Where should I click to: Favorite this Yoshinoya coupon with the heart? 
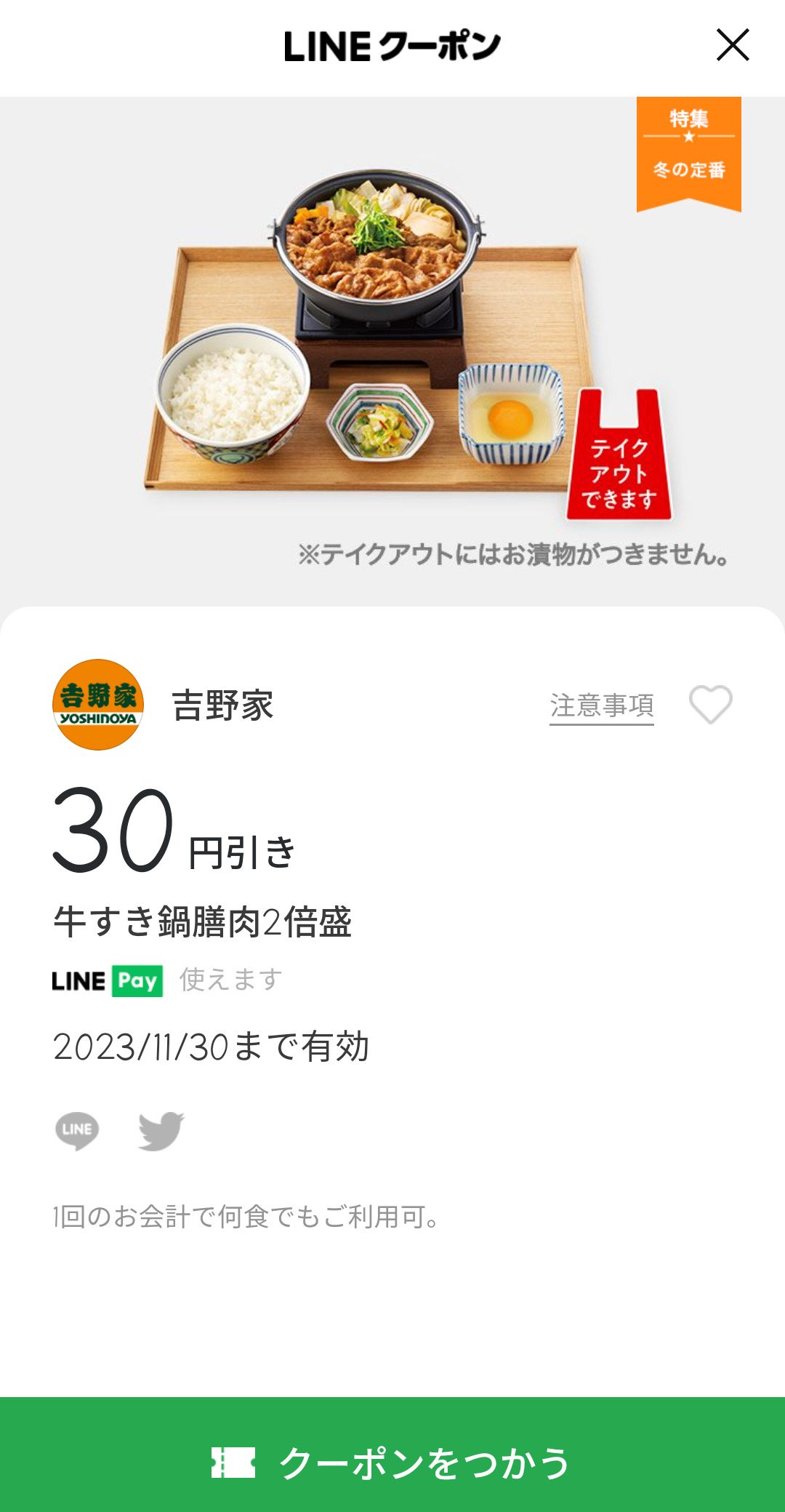[x=710, y=705]
